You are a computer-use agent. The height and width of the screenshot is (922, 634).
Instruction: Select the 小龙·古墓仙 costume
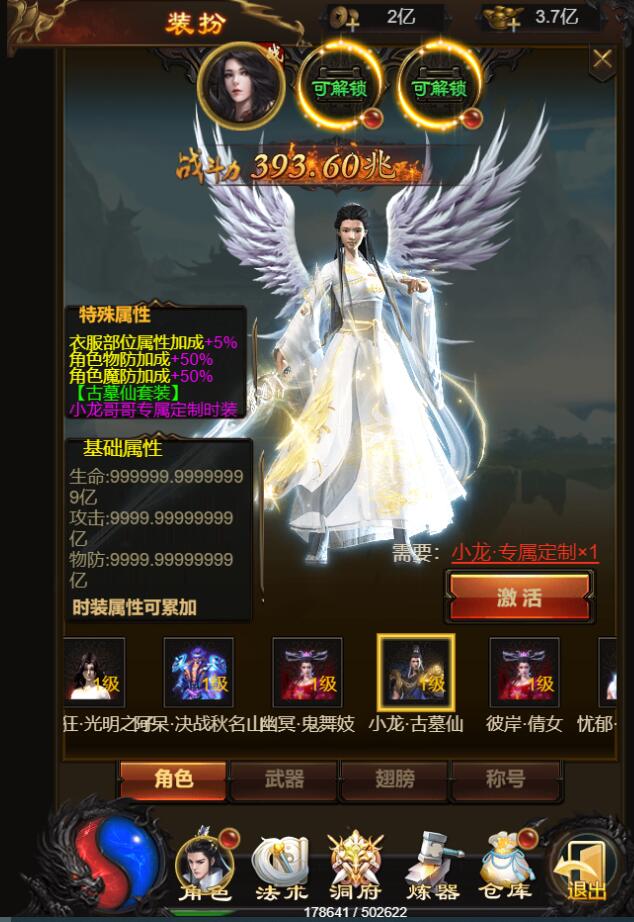[x=416, y=671]
